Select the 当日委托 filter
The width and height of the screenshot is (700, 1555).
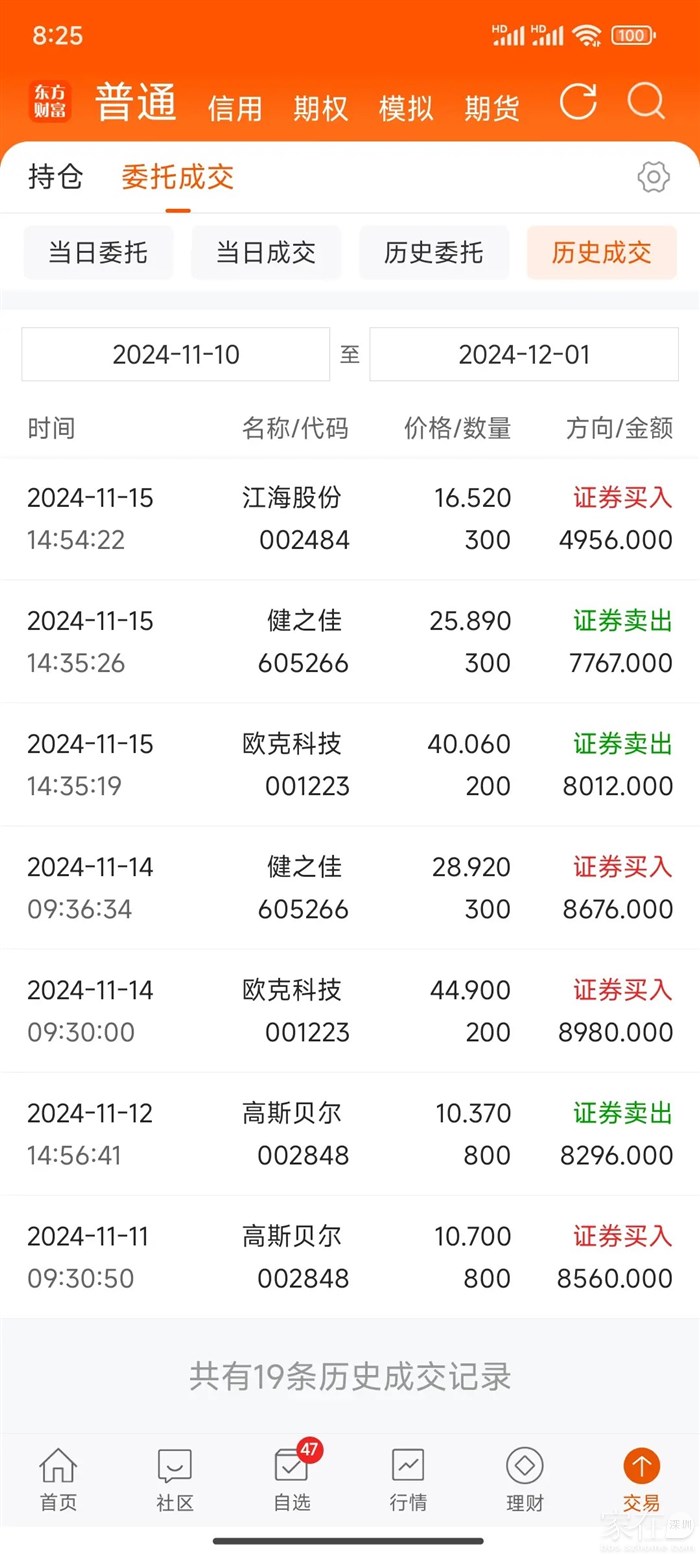pos(98,252)
